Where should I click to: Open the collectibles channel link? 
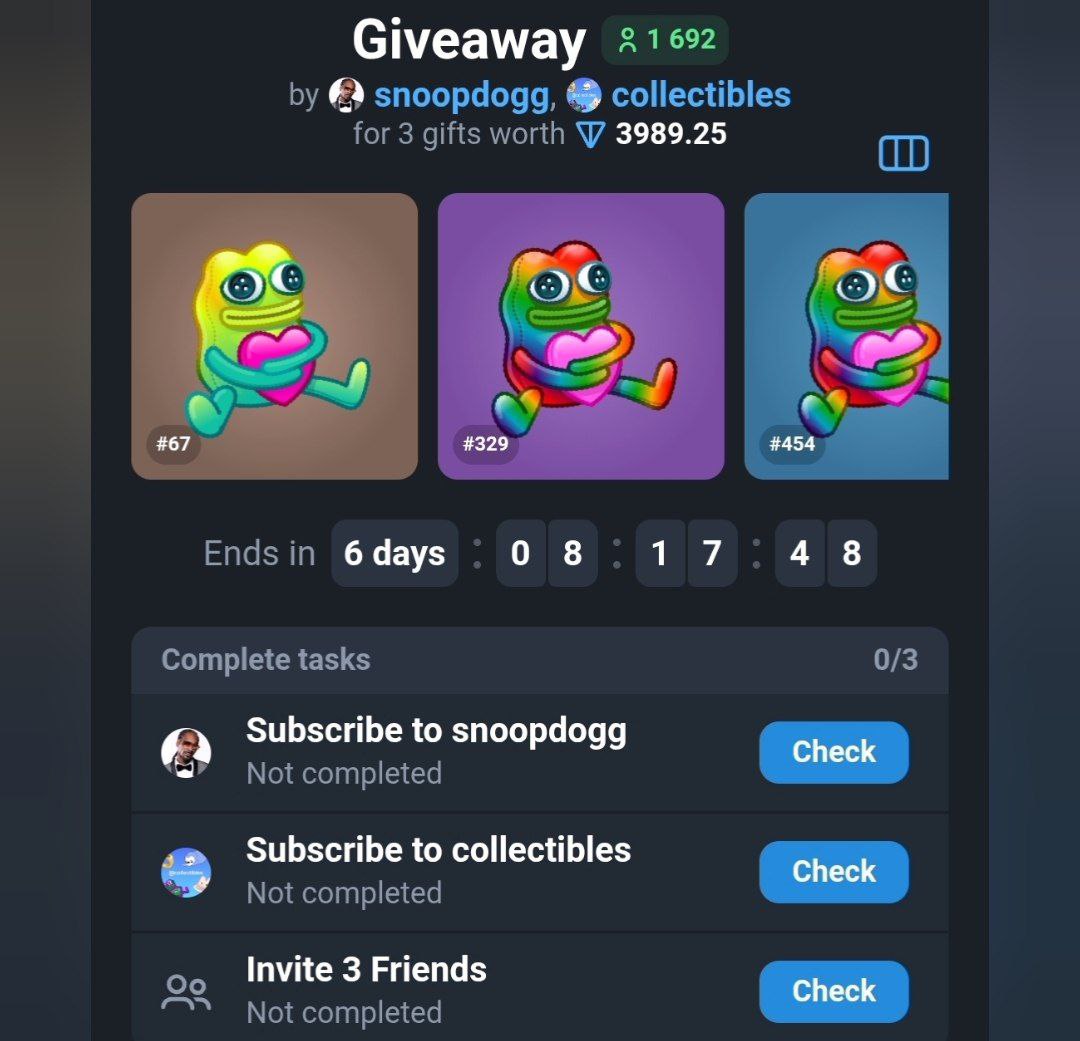(x=700, y=95)
